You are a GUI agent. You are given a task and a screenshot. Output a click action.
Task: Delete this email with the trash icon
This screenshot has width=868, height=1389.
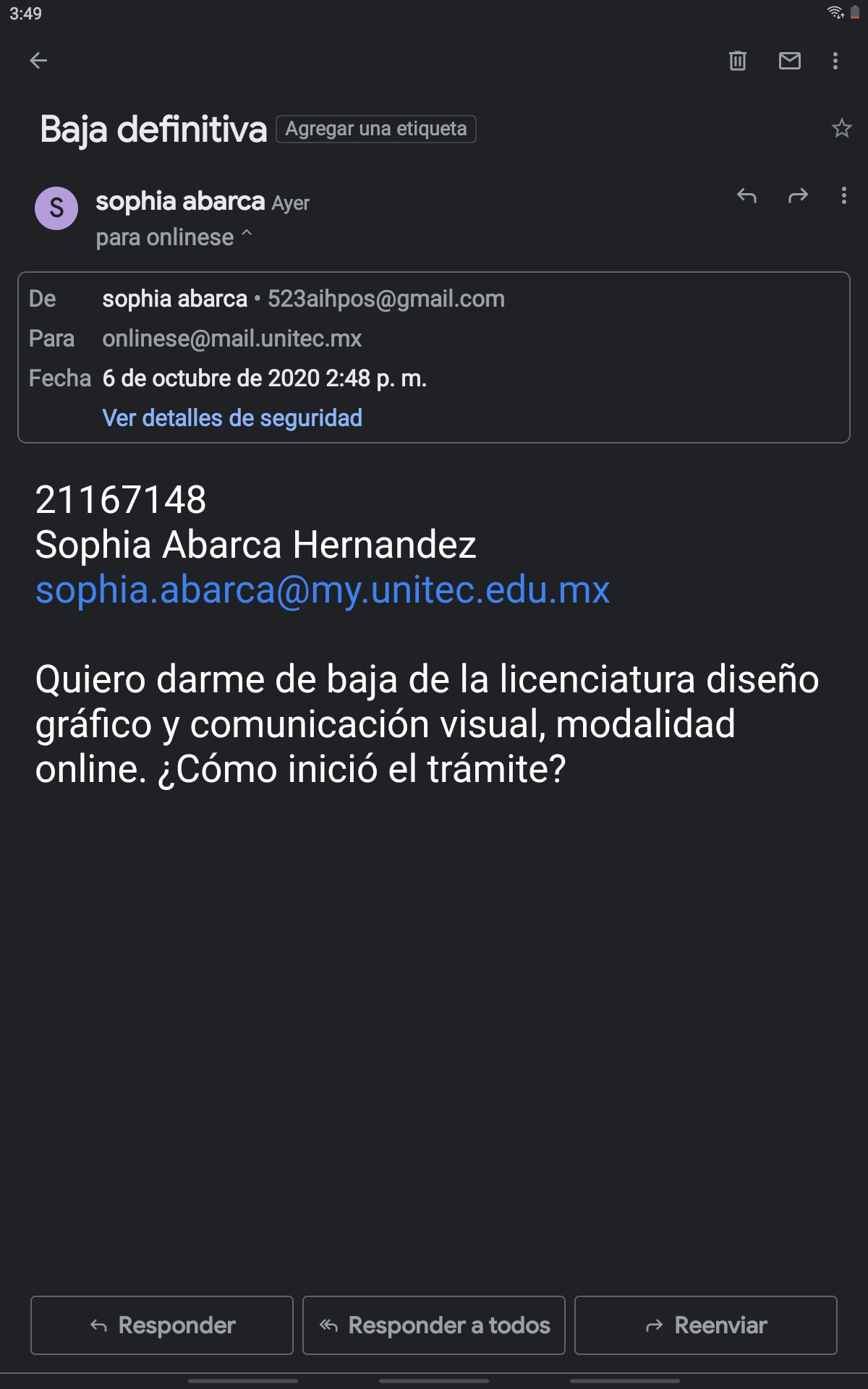(737, 61)
